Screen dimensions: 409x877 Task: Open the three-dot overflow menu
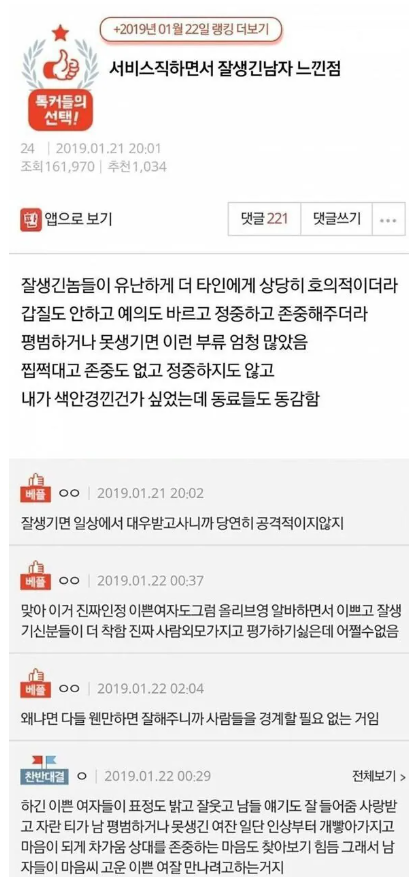pyautogui.click(x=388, y=219)
